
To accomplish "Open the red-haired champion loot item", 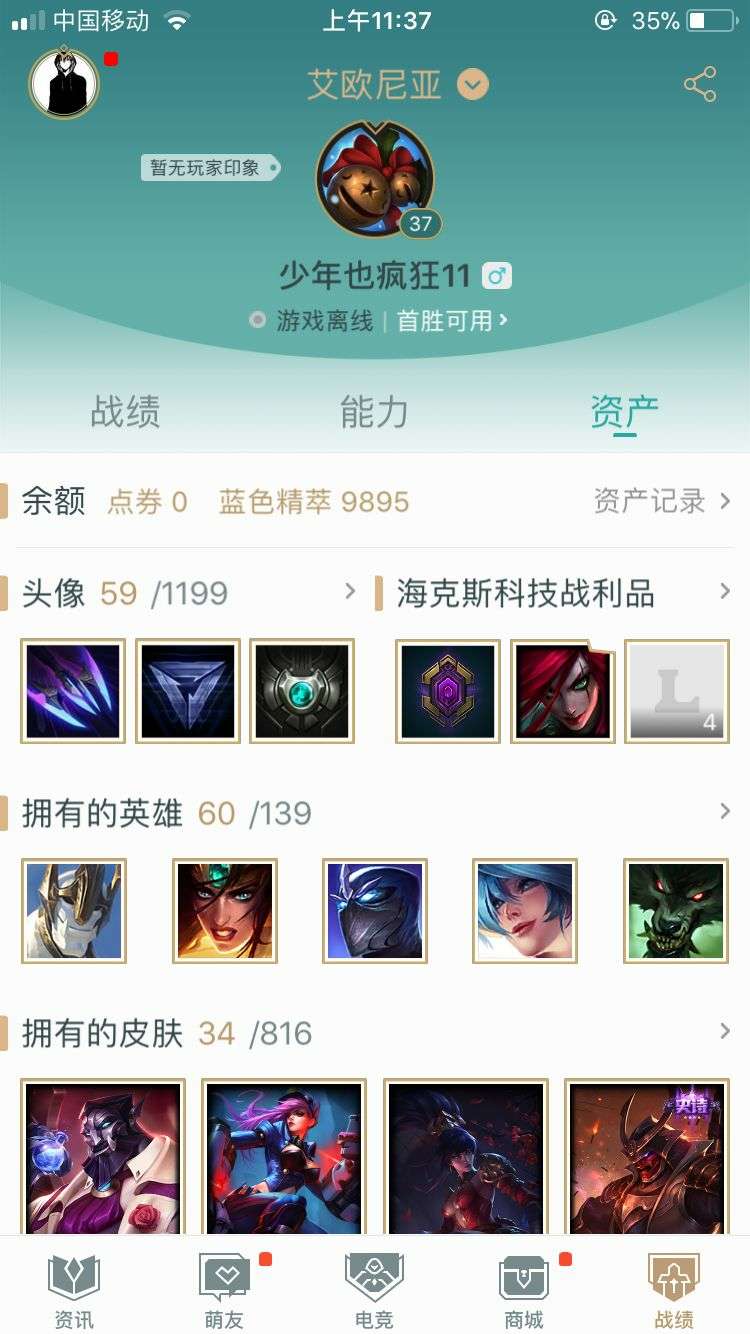I will click(562, 691).
